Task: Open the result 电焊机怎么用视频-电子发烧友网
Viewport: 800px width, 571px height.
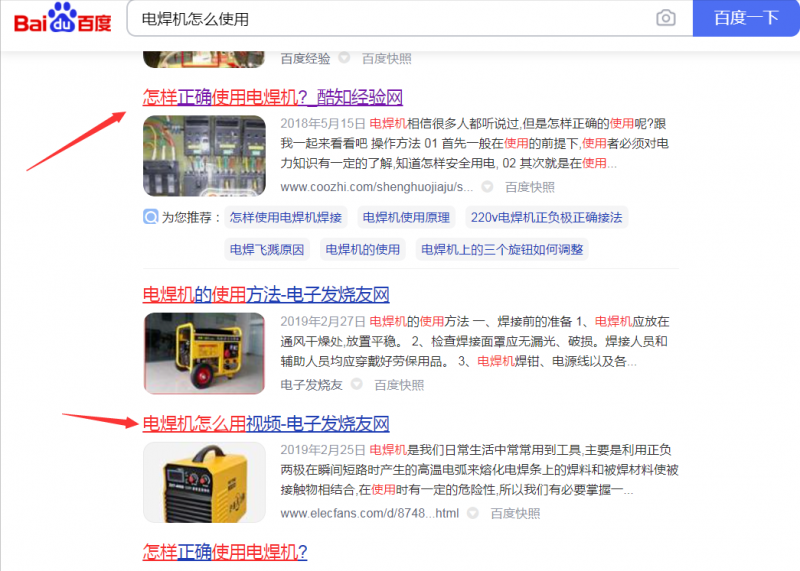Action: tap(265, 422)
